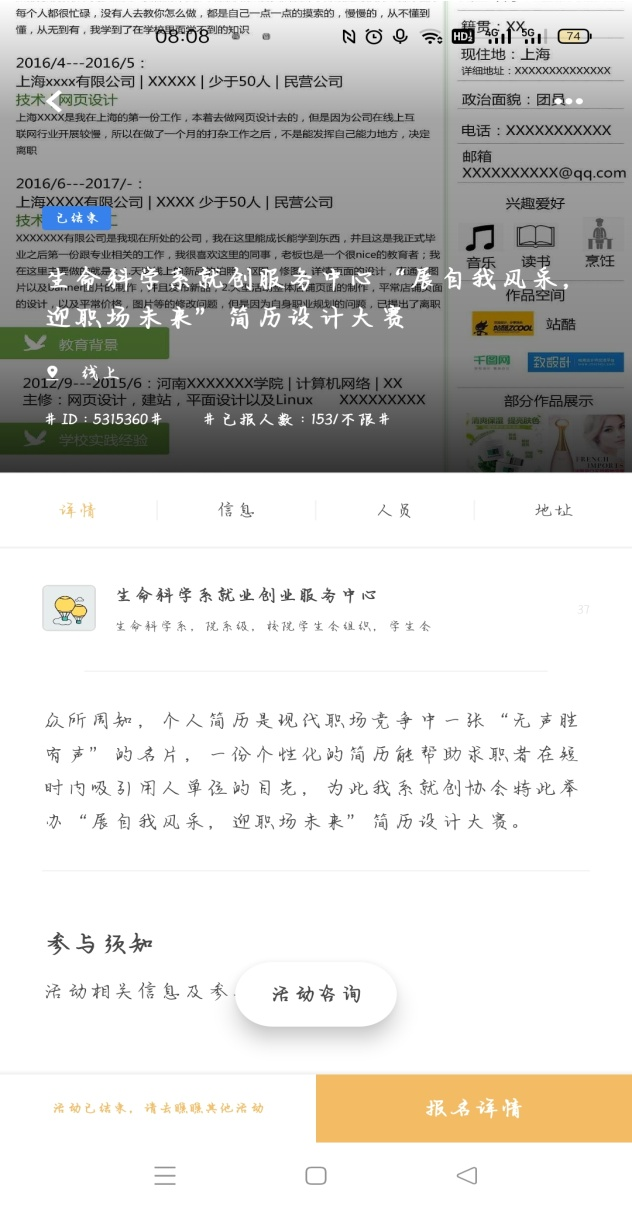Screen dimensions: 632x1209
Task: Open 报名详情 registration details
Action: pyautogui.click(x=474, y=1108)
